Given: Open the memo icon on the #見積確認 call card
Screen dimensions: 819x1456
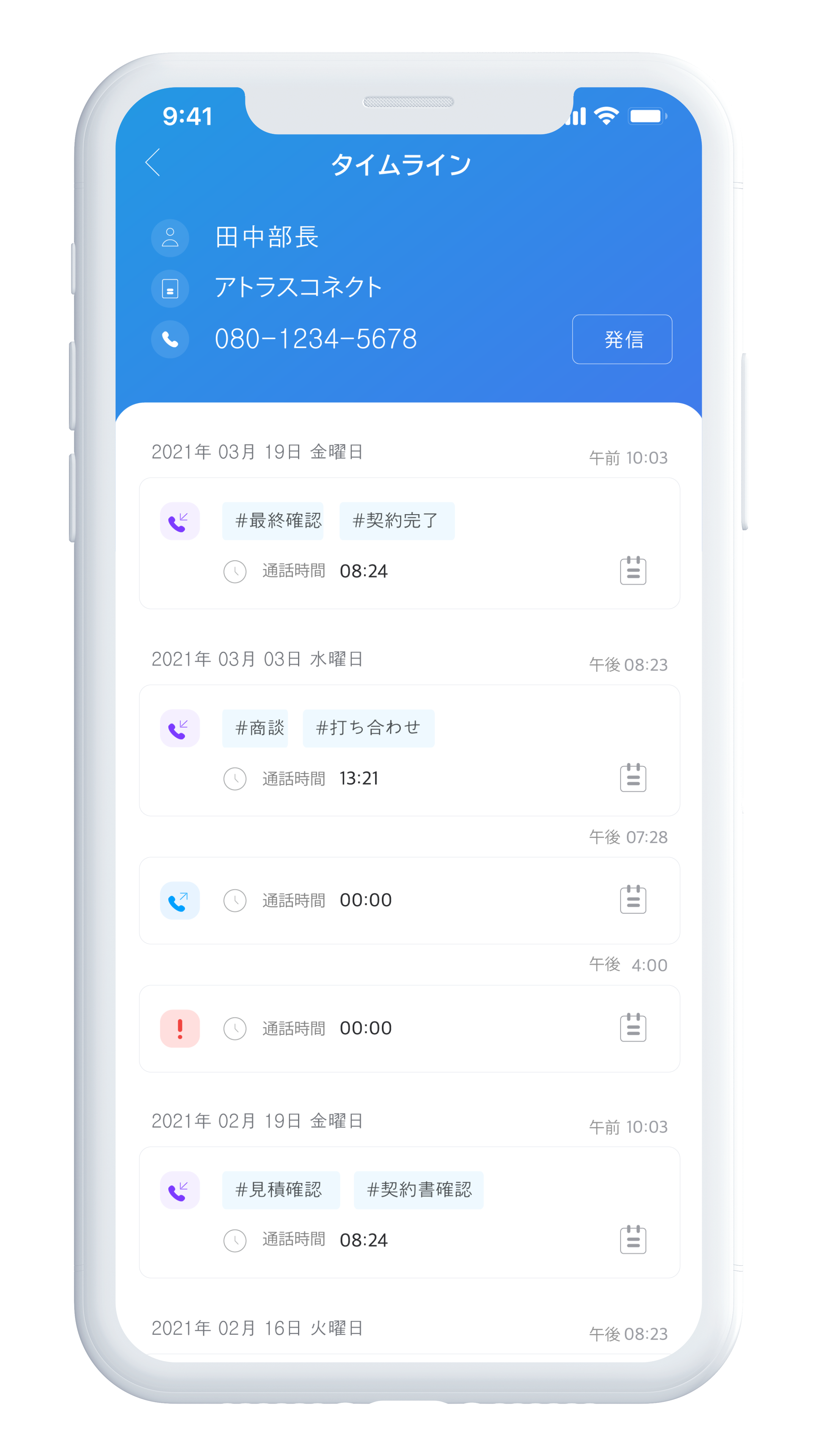Looking at the screenshot, I should tap(632, 1239).
